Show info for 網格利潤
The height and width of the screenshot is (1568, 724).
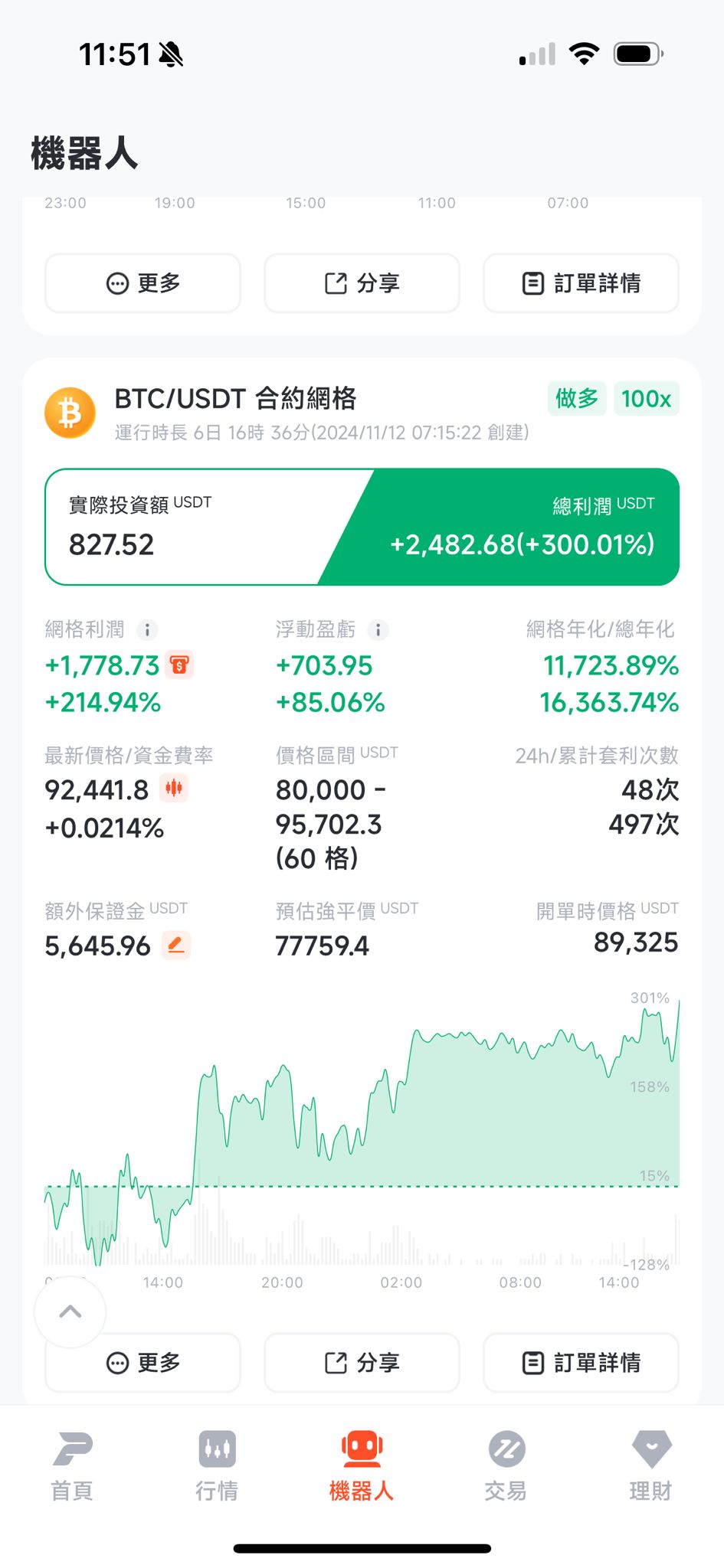[147, 630]
